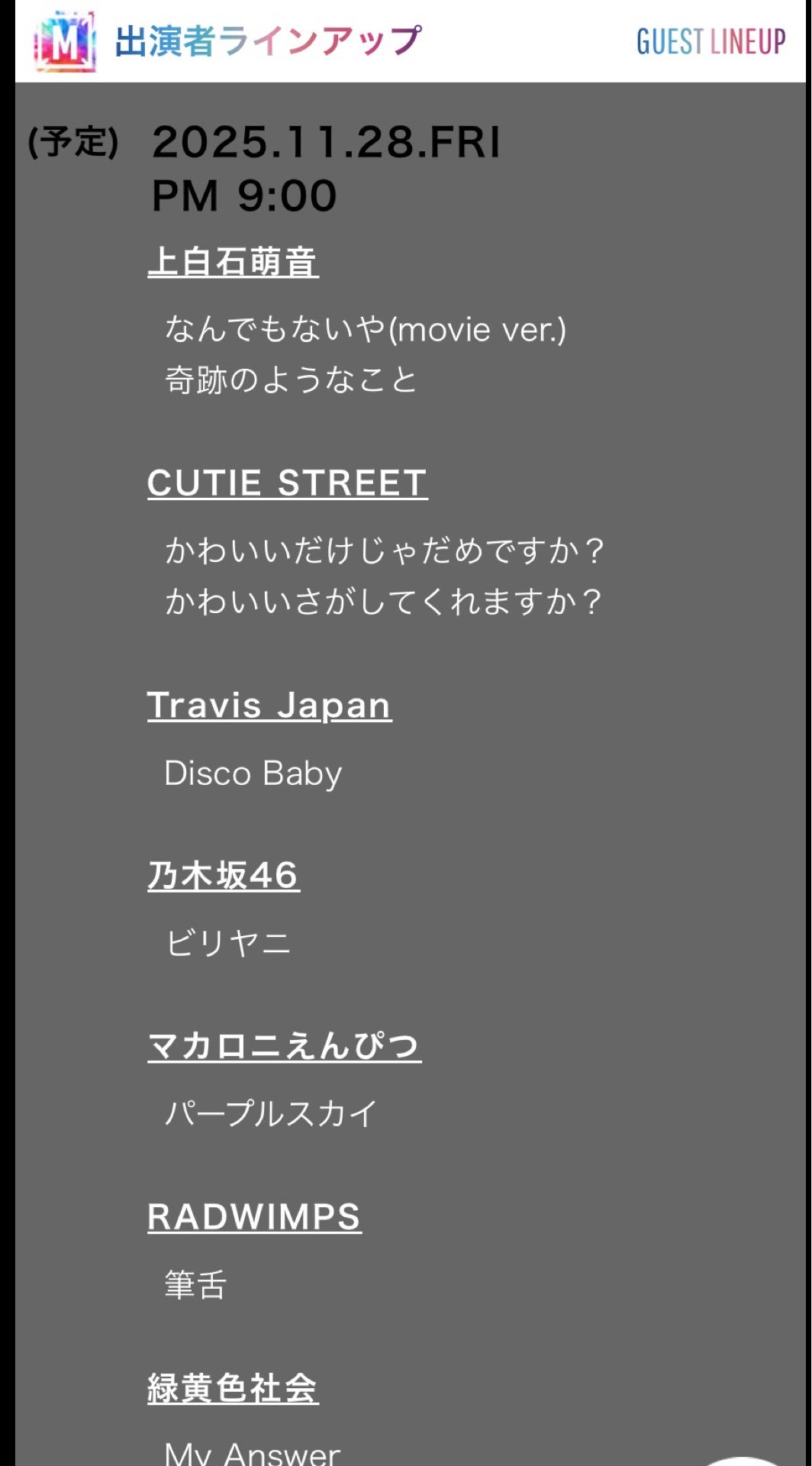Open the 上白石萌音 artist link
The width and height of the screenshot is (812, 1466).
click(233, 262)
